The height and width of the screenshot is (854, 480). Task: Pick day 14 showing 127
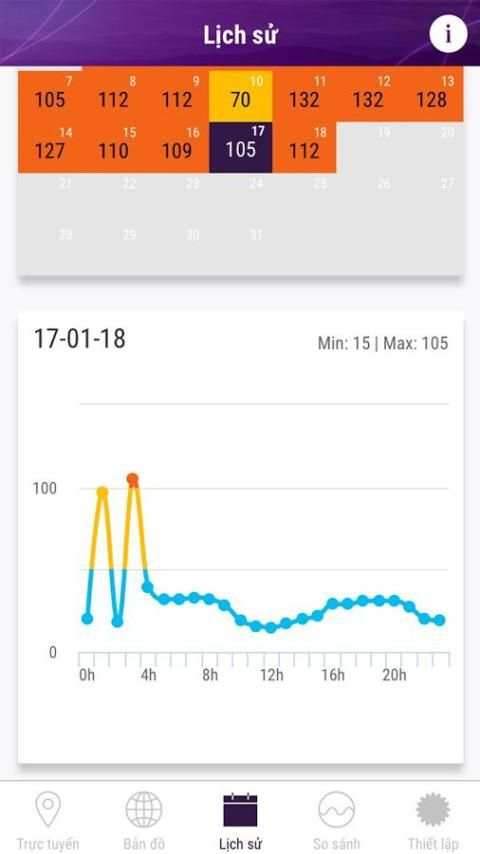tap(50, 148)
